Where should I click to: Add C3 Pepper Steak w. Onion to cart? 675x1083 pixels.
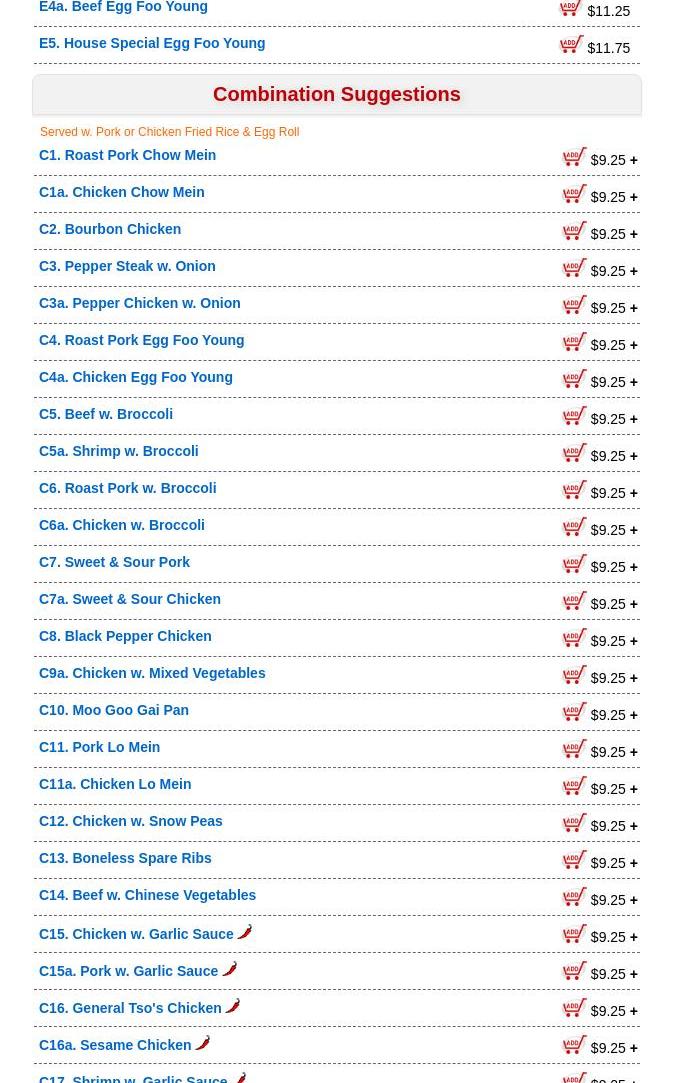tap(574, 268)
